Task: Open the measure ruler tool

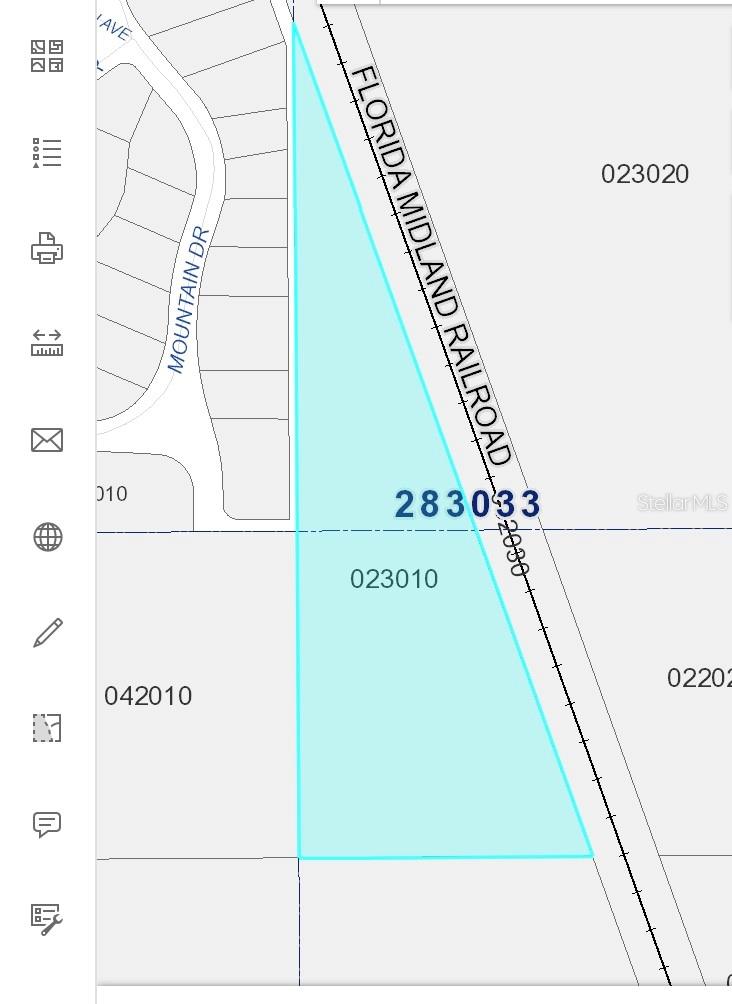Action: pyautogui.click(x=47, y=343)
